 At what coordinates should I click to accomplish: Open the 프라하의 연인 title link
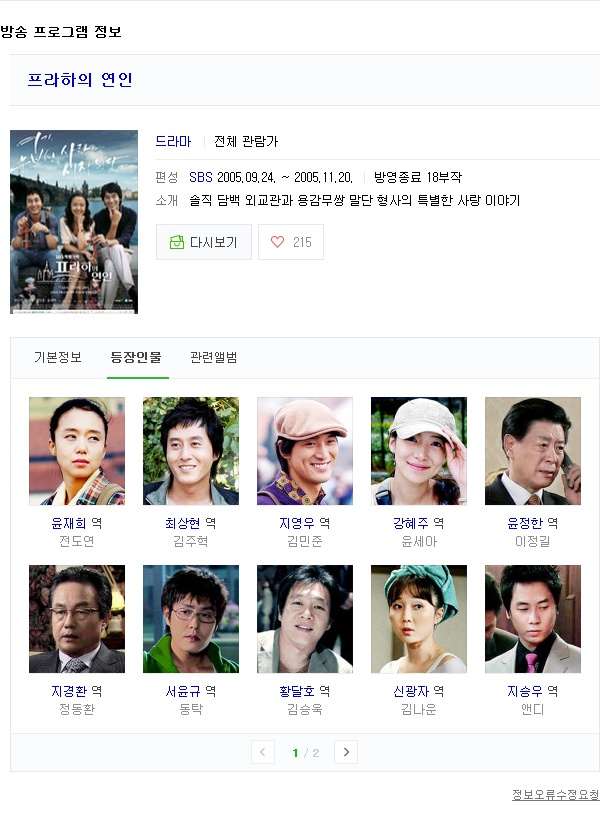pos(80,80)
